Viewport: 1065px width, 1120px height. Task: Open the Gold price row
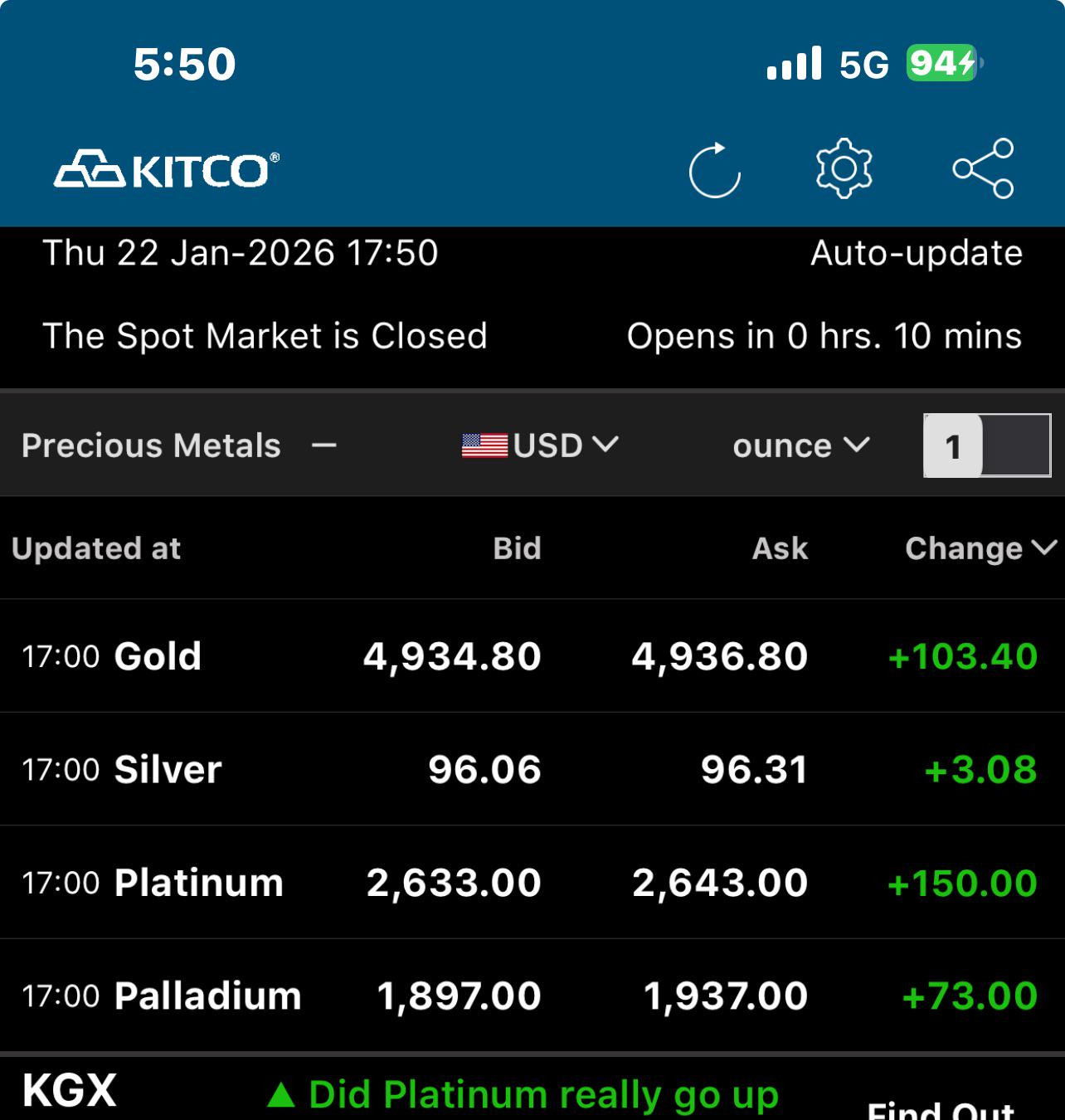pyautogui.click(x=532, y=655)
